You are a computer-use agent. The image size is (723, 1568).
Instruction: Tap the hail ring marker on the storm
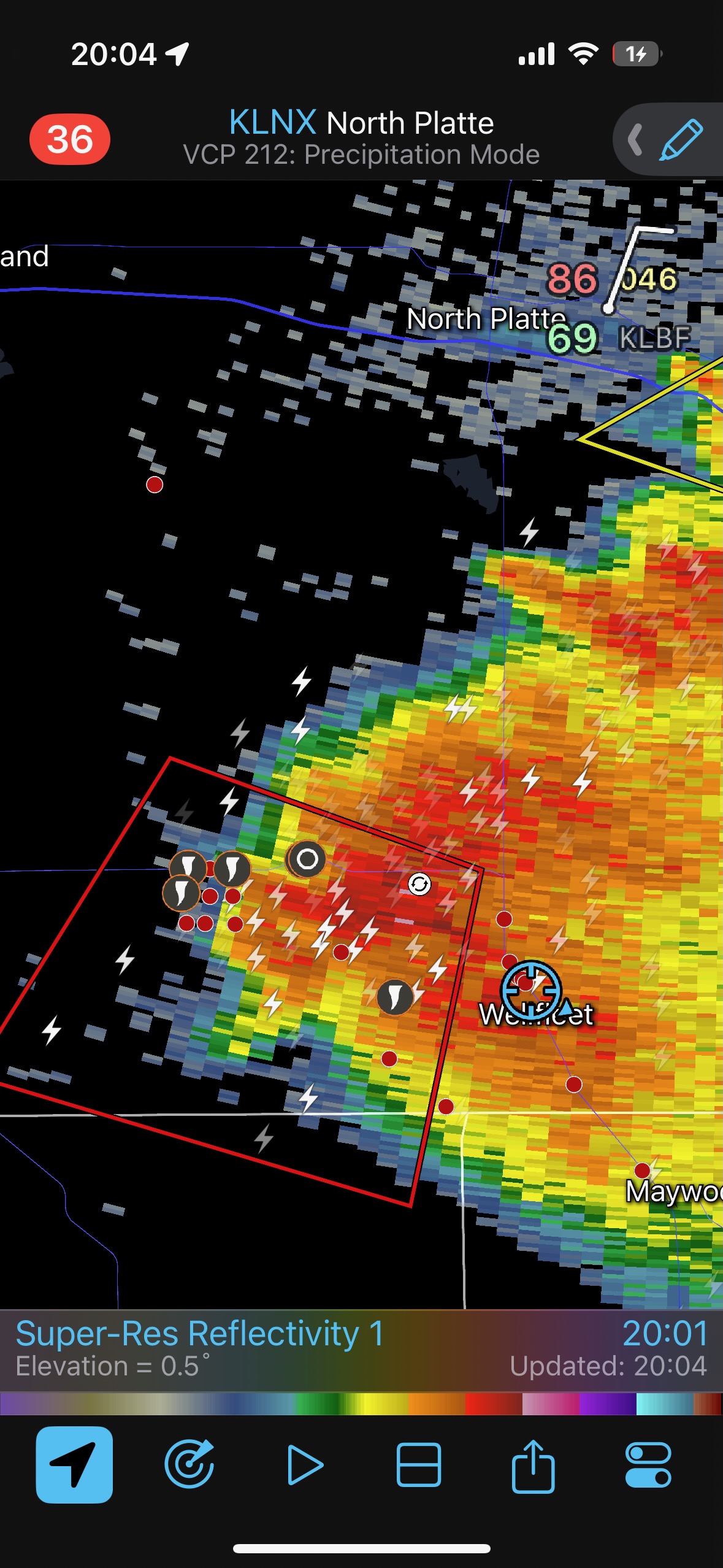click(x=307, y=859)
